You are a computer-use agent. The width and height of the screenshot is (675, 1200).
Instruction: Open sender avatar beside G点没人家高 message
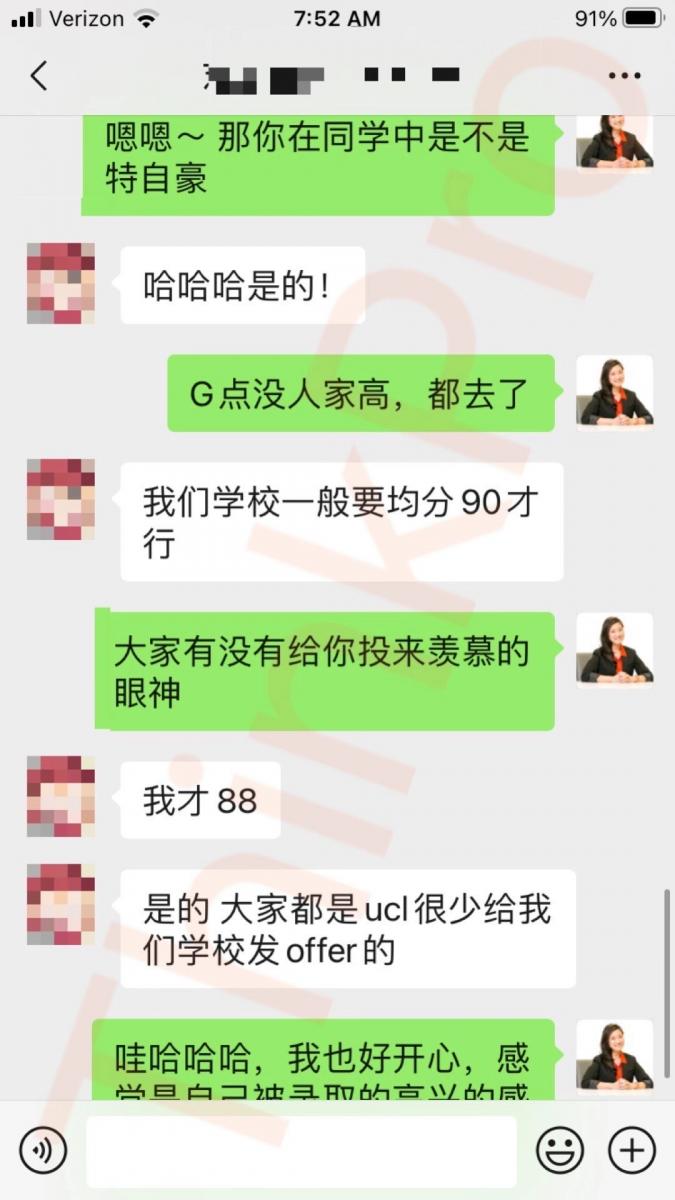pos(614,393)
